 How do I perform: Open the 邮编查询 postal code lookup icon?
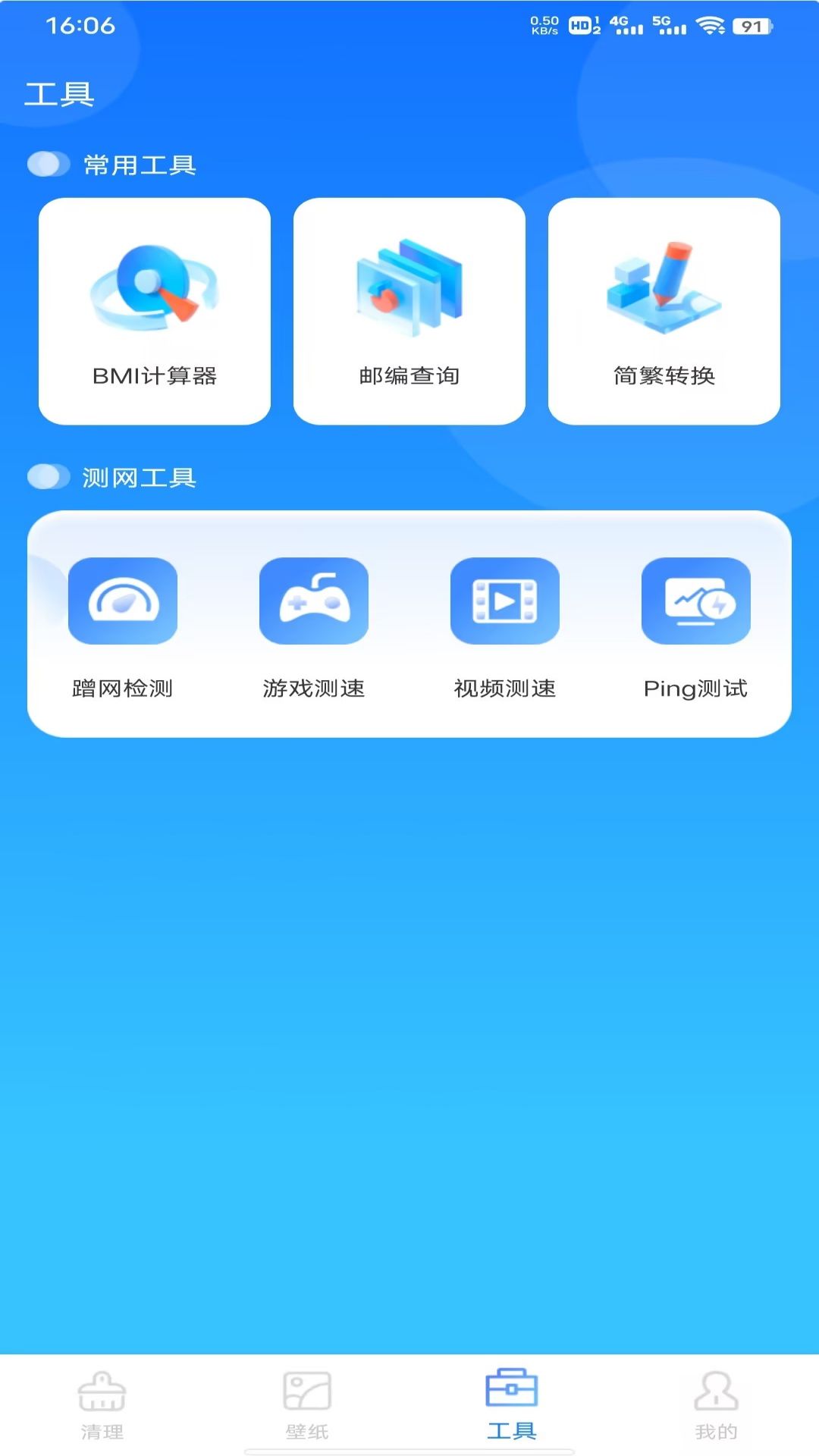(x=409, y=288)
